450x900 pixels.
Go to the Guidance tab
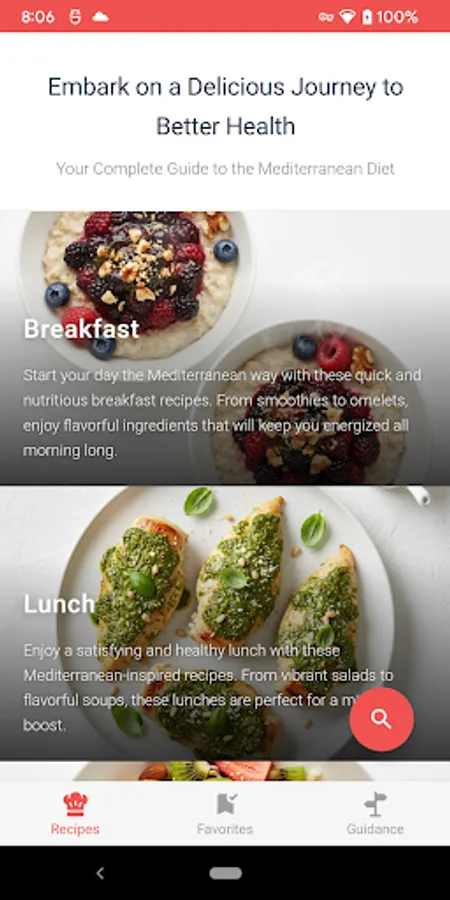tap(375, 813)
